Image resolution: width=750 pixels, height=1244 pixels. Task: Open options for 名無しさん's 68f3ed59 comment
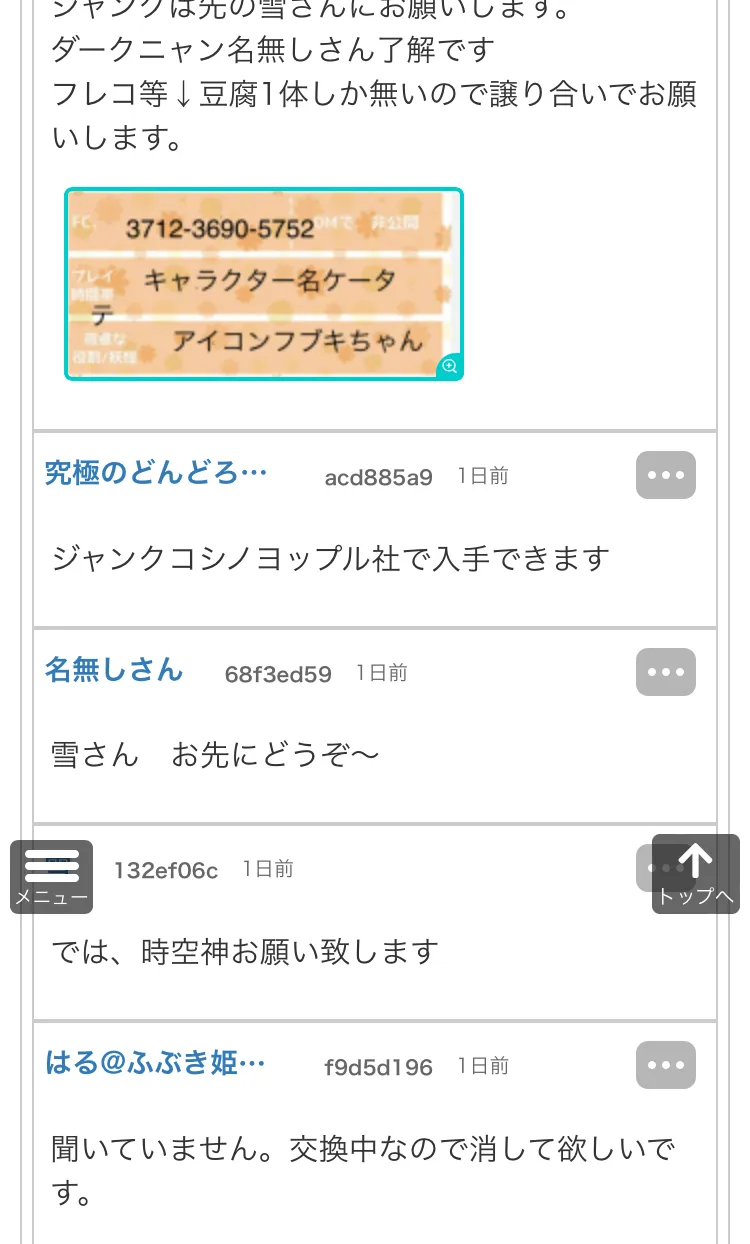[x=666, y=672]
